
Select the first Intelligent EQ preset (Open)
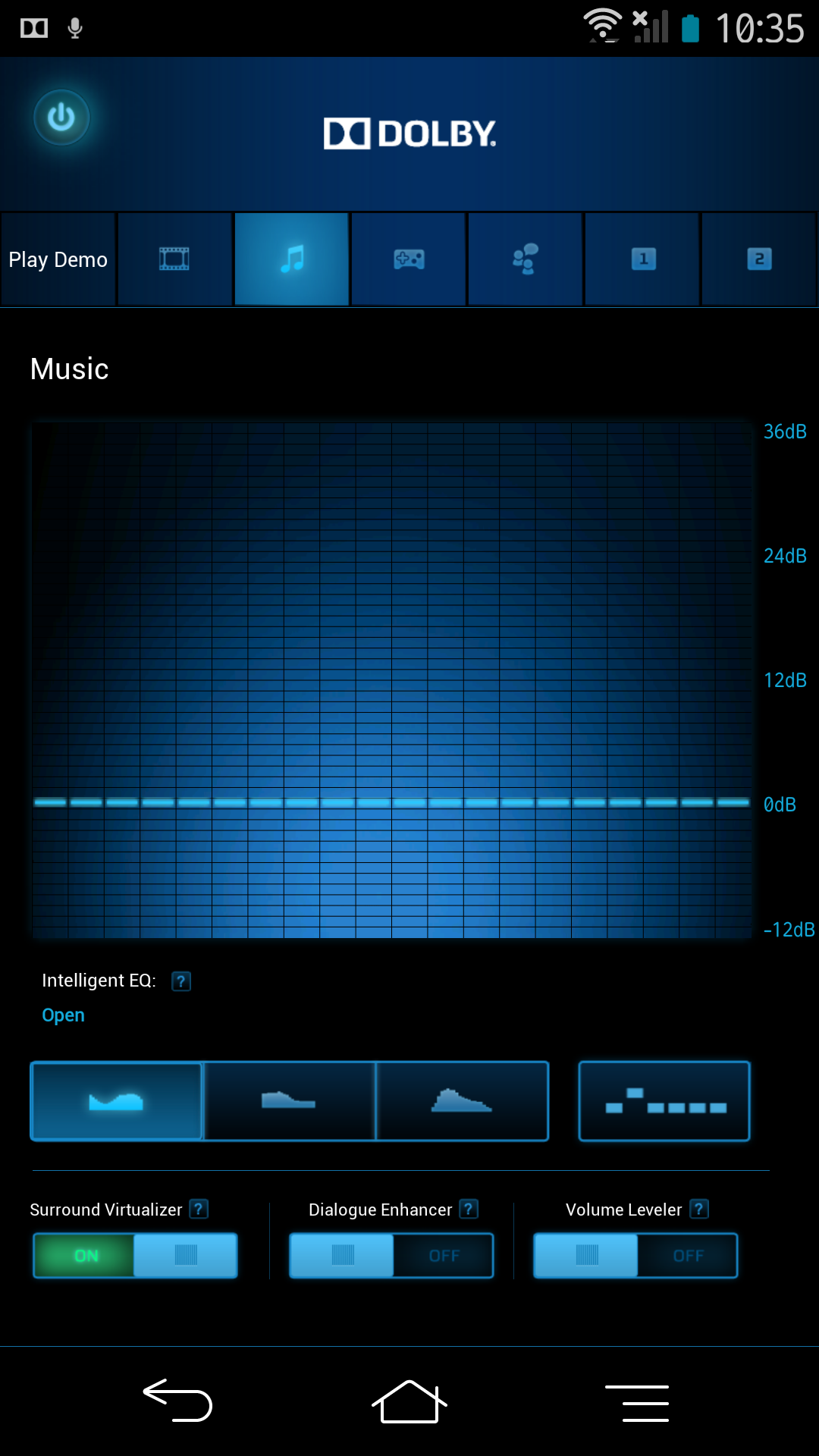[116, 1101]
